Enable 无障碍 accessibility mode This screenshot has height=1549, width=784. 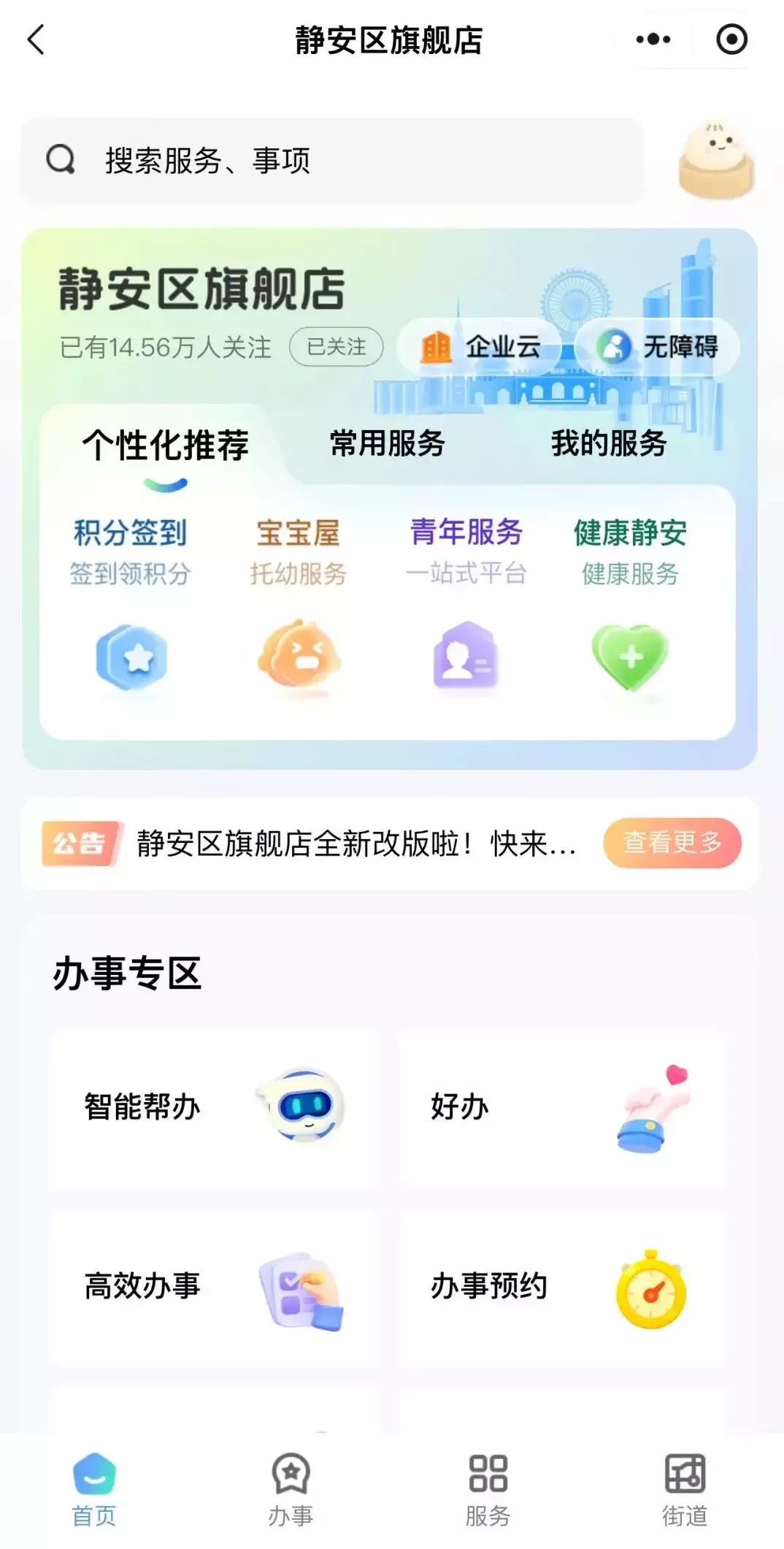point(658,347)
